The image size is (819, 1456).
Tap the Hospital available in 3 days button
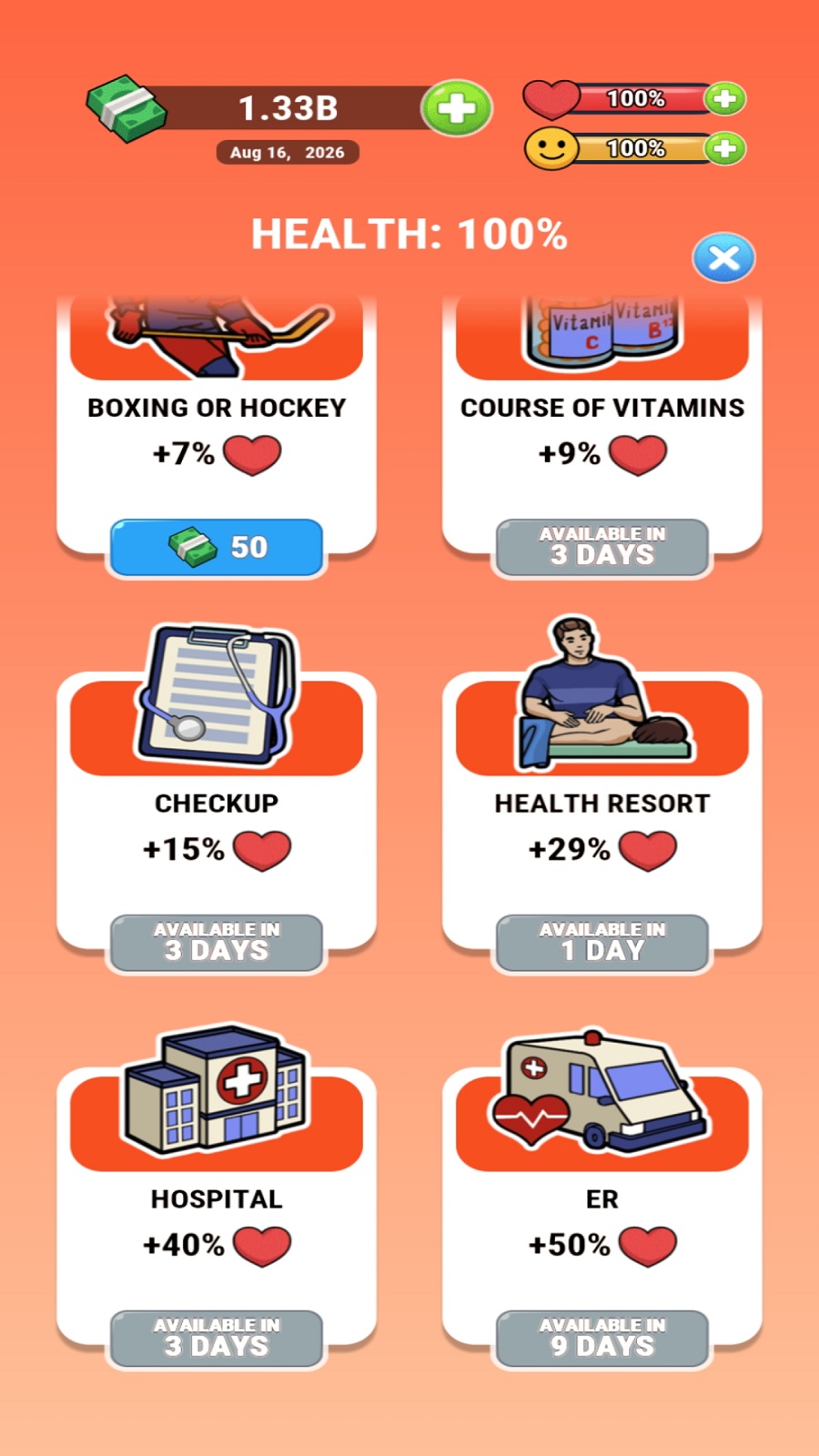click(217, 1339)
